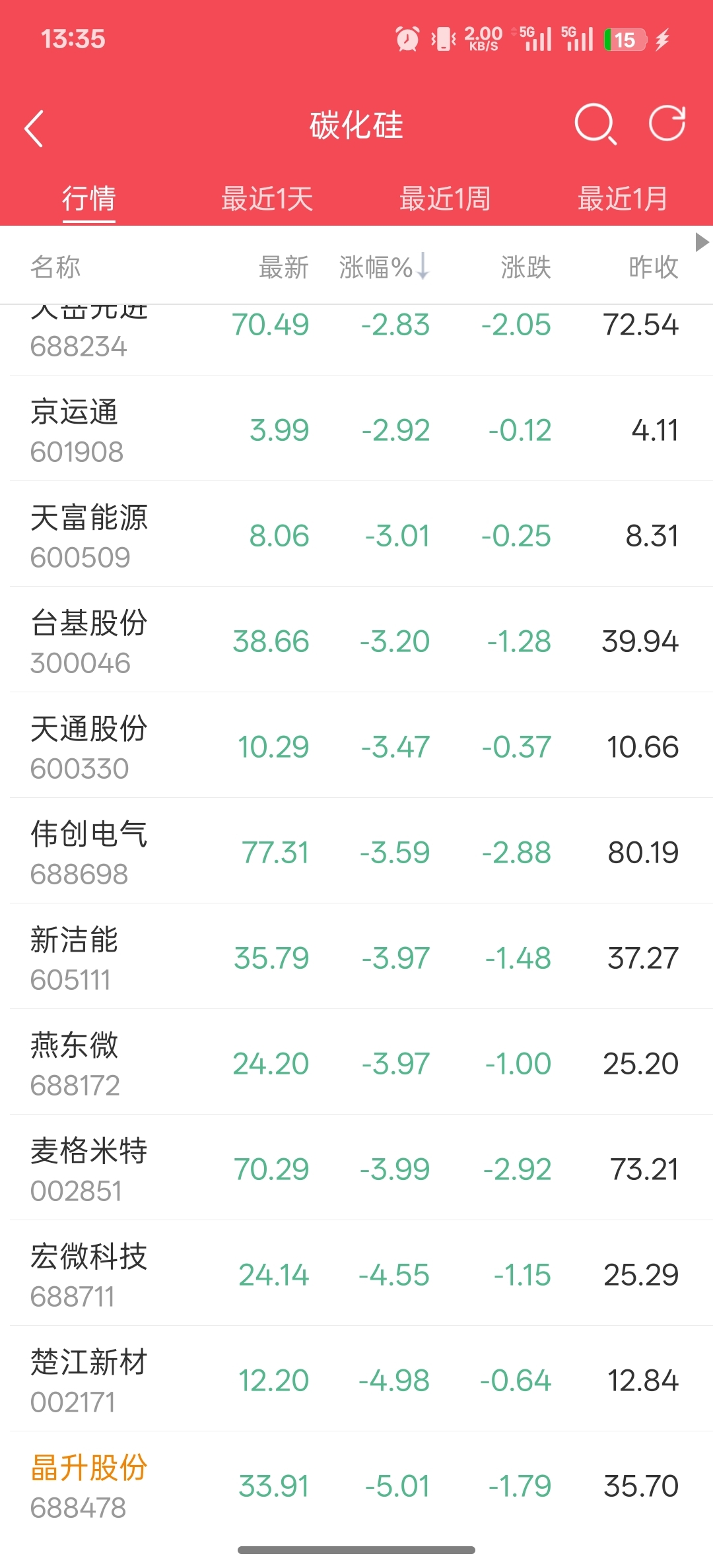Switch to the 最近1周 tab
Image resolution: width=713 pixels, height=1568 pixels.
445,199
